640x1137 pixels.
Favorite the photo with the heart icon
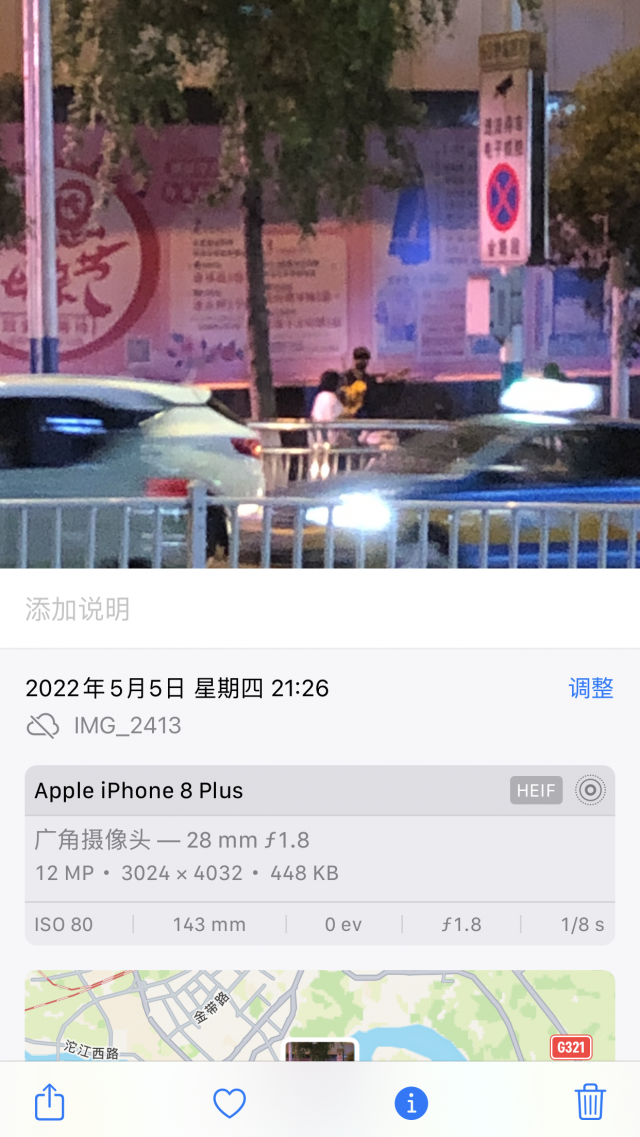coord(230,1103)
